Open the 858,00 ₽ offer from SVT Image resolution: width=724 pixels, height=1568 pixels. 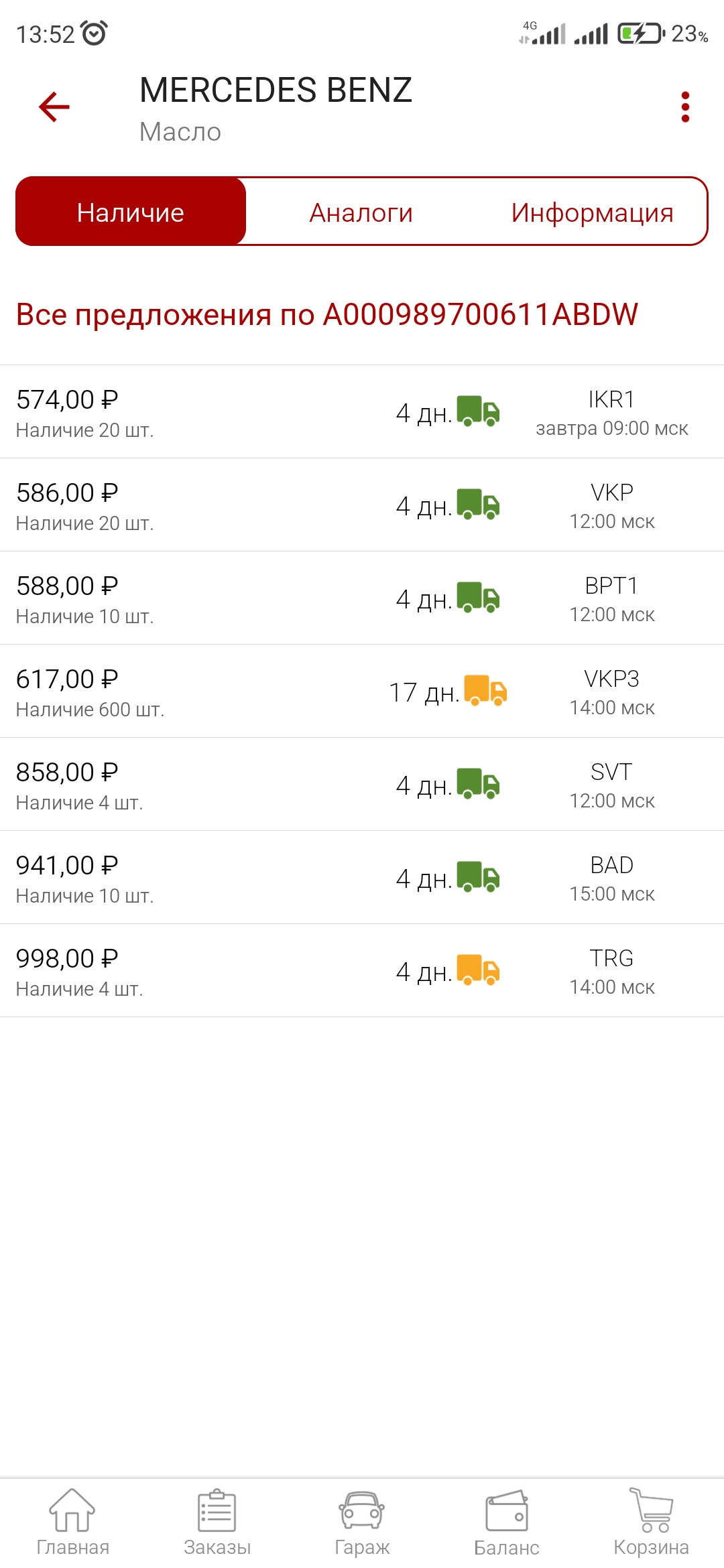point(362,784)
